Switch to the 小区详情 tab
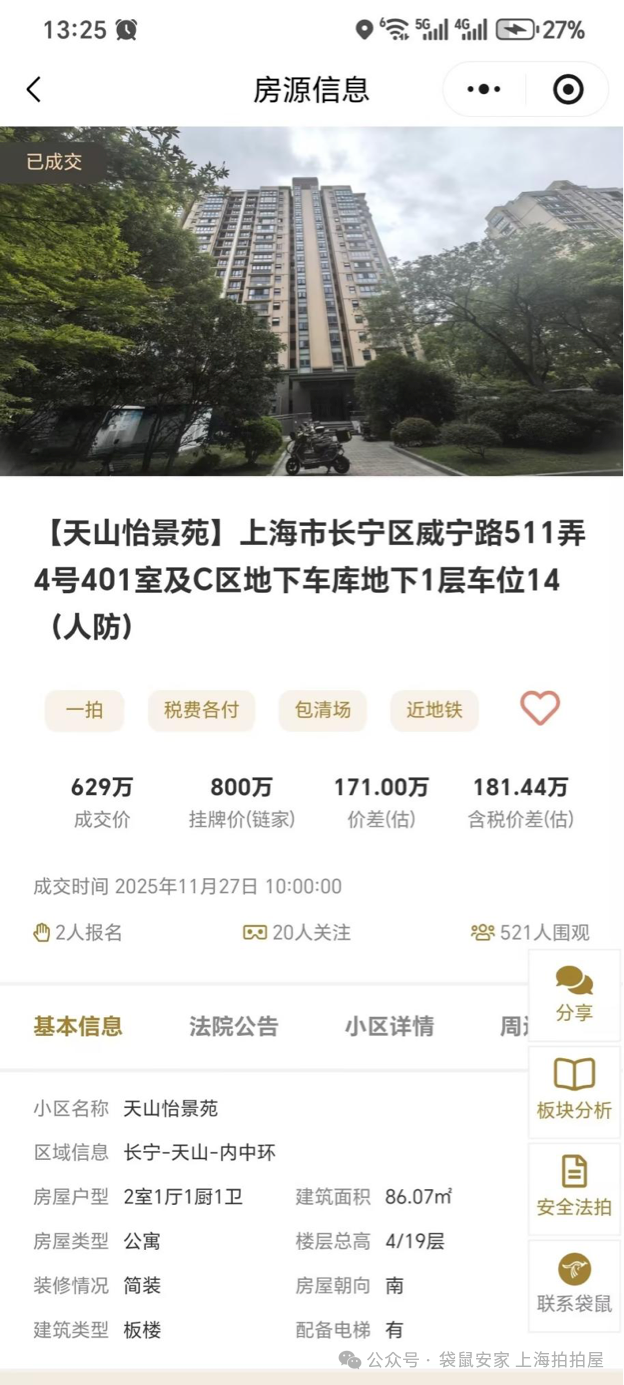The height and width of the screenshot is (1385, 624). pyautogui.click(x=389, y=1026)
